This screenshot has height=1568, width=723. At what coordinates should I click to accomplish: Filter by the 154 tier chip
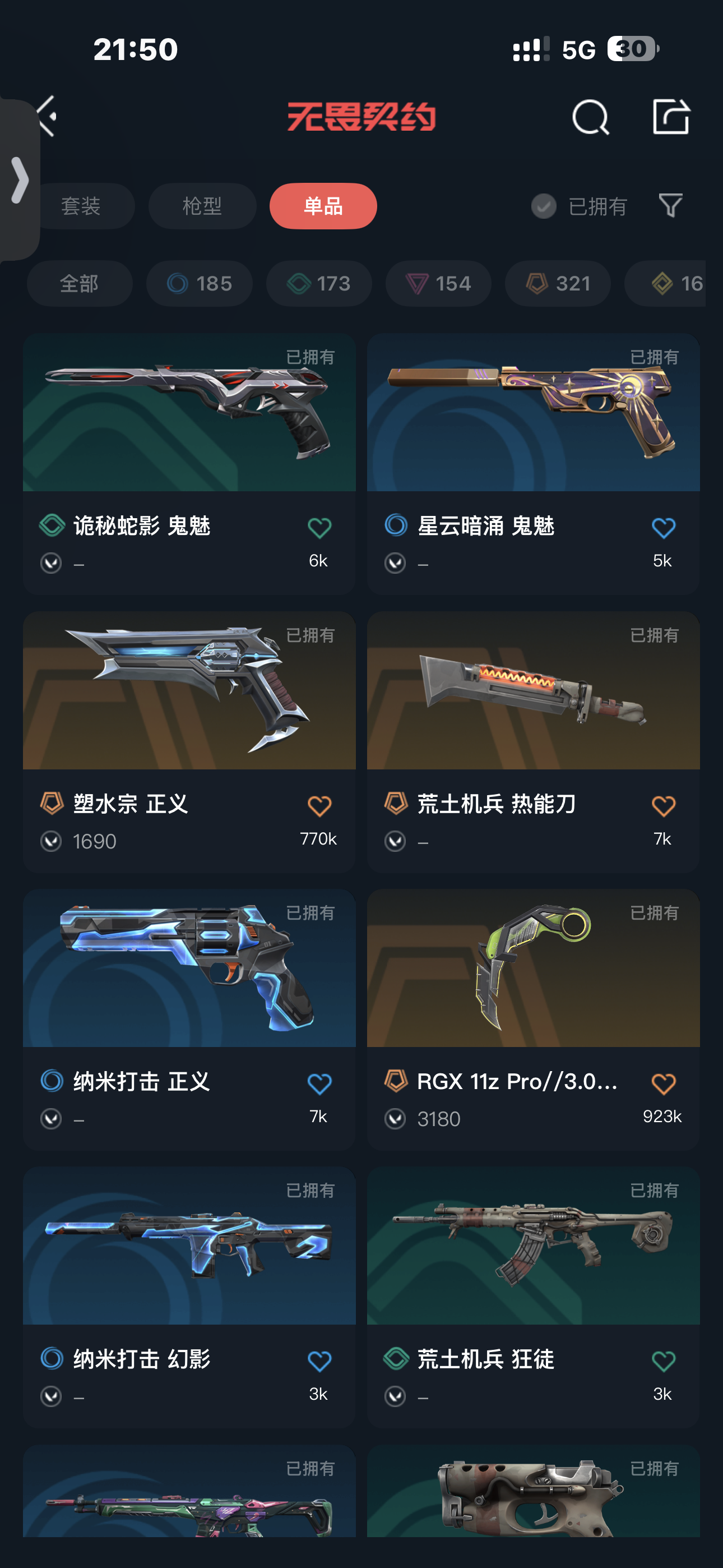[438, 283]
